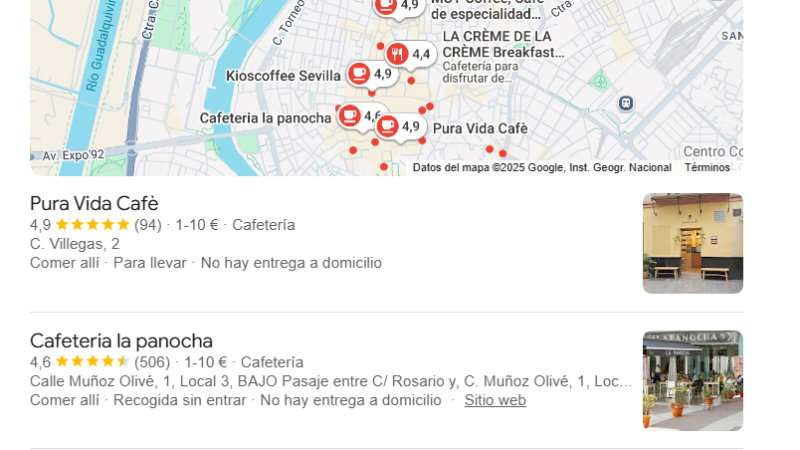The height and width of the screenshot is (450, 800).
Task: View the Cafeteria la panocha photo
Action: [x=692, y=380]
